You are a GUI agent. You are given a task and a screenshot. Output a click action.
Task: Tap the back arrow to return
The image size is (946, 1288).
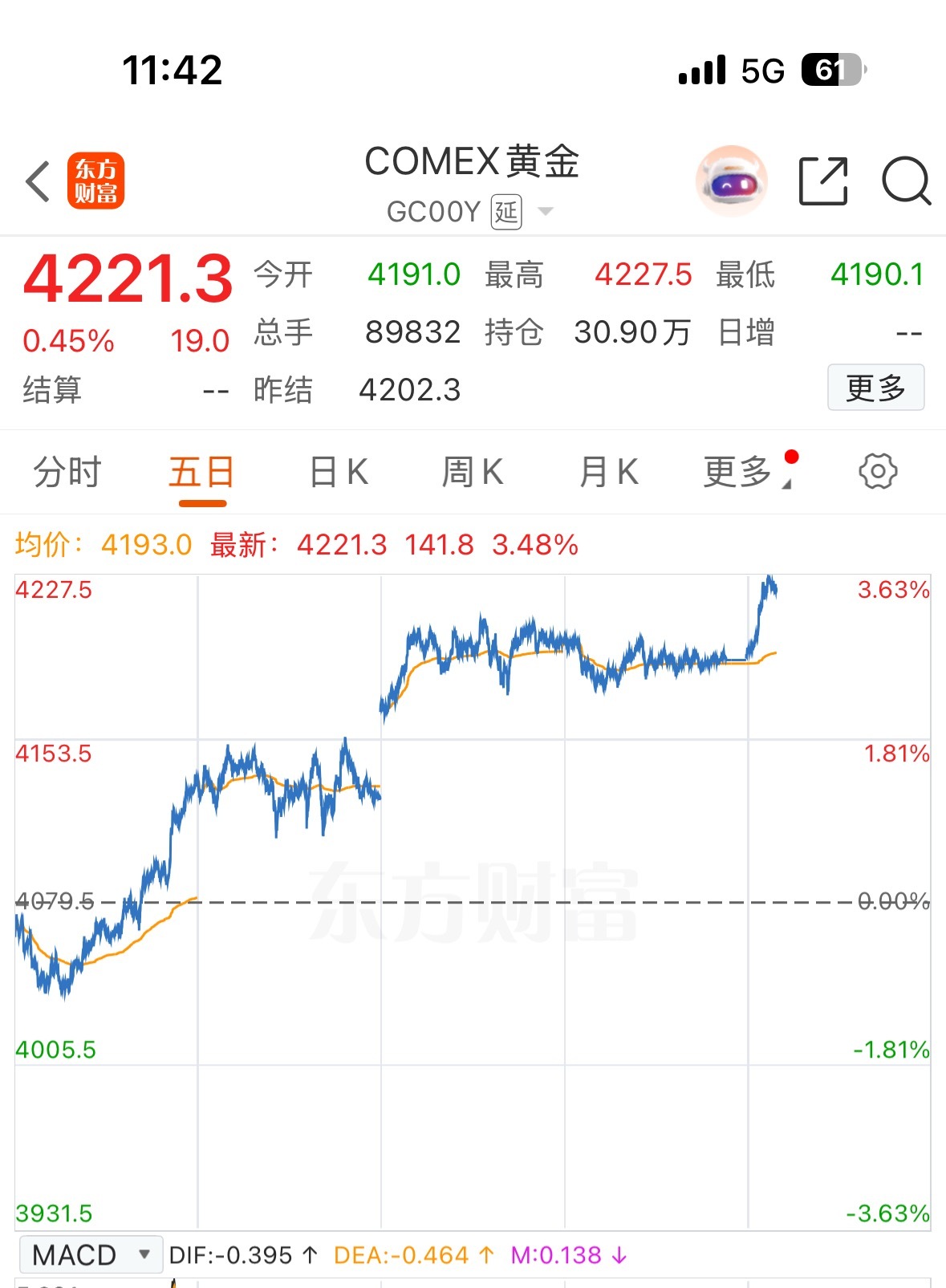[37, 182]
